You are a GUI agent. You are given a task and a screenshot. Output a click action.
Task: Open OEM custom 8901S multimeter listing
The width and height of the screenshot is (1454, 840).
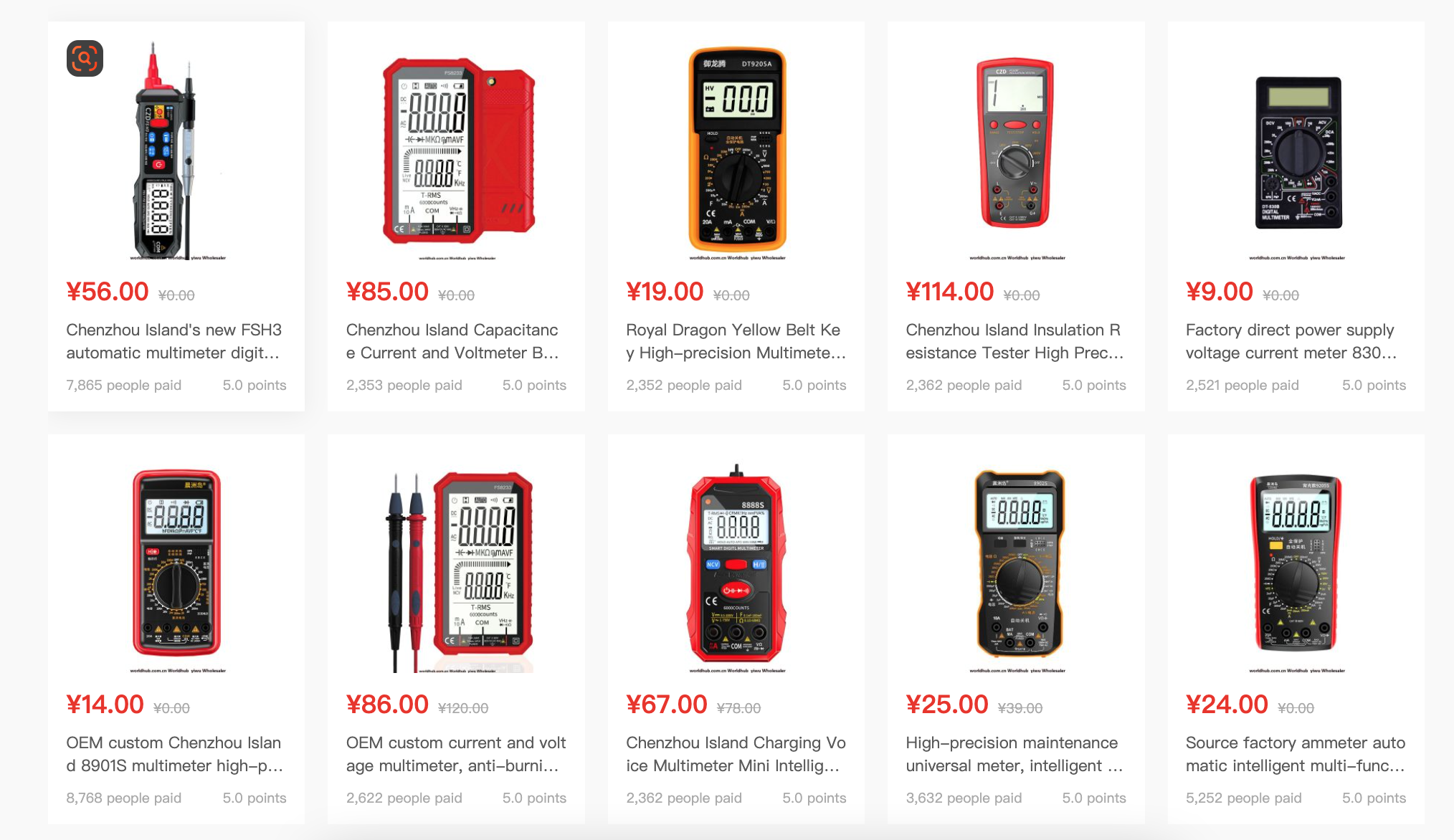coord(174,754)
